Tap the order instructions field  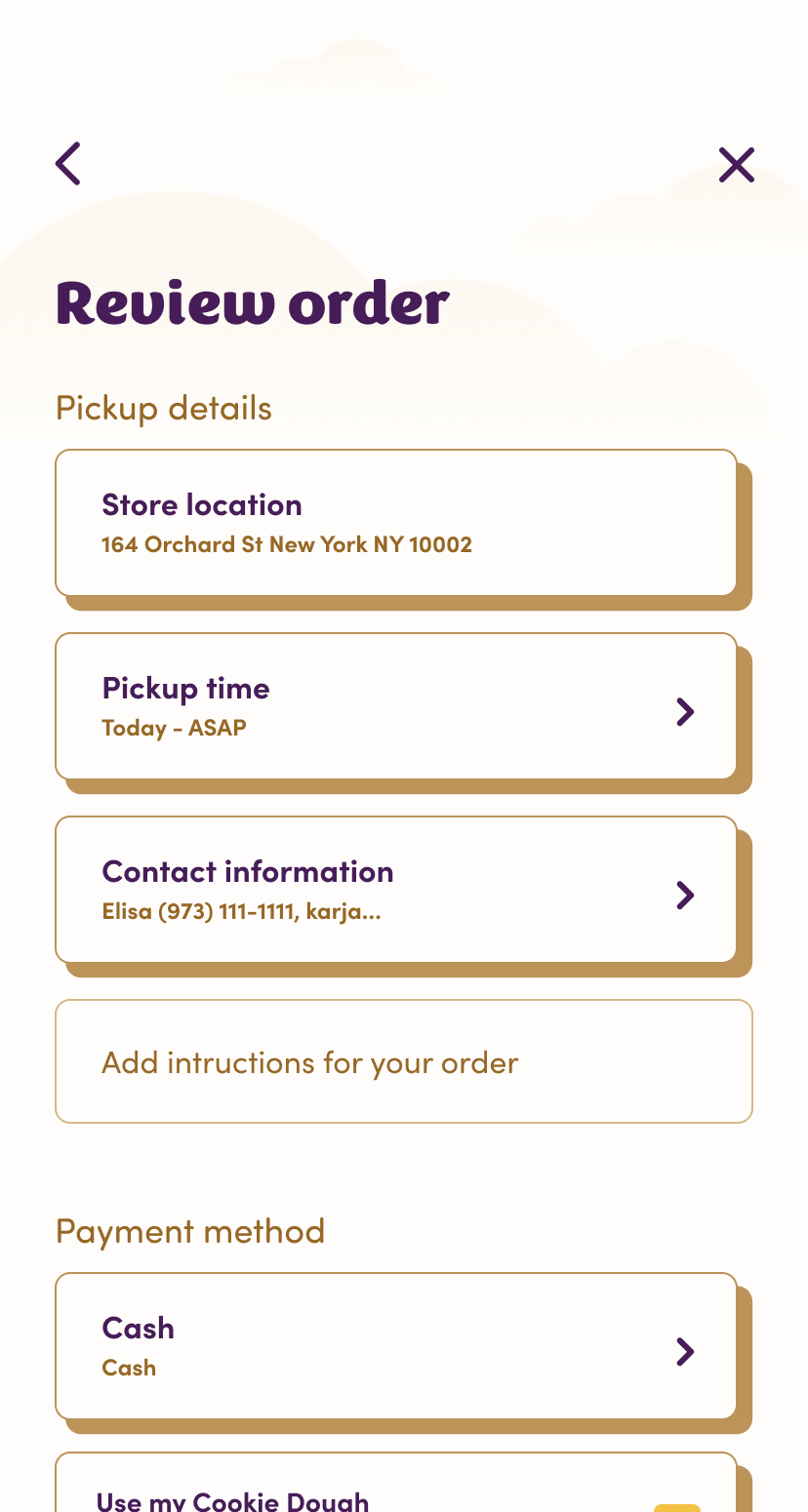(404, 1061)
